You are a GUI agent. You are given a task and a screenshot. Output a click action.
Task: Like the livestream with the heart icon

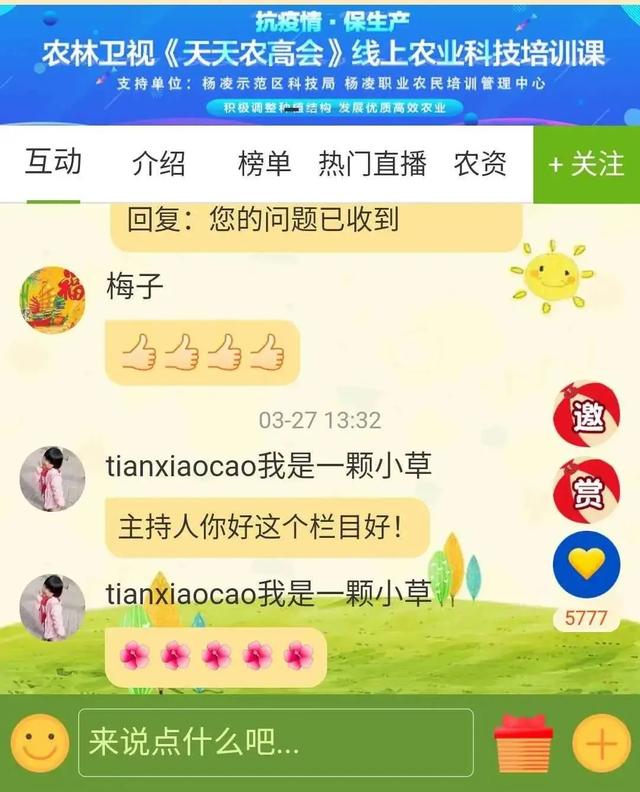(x=586, y=564)
